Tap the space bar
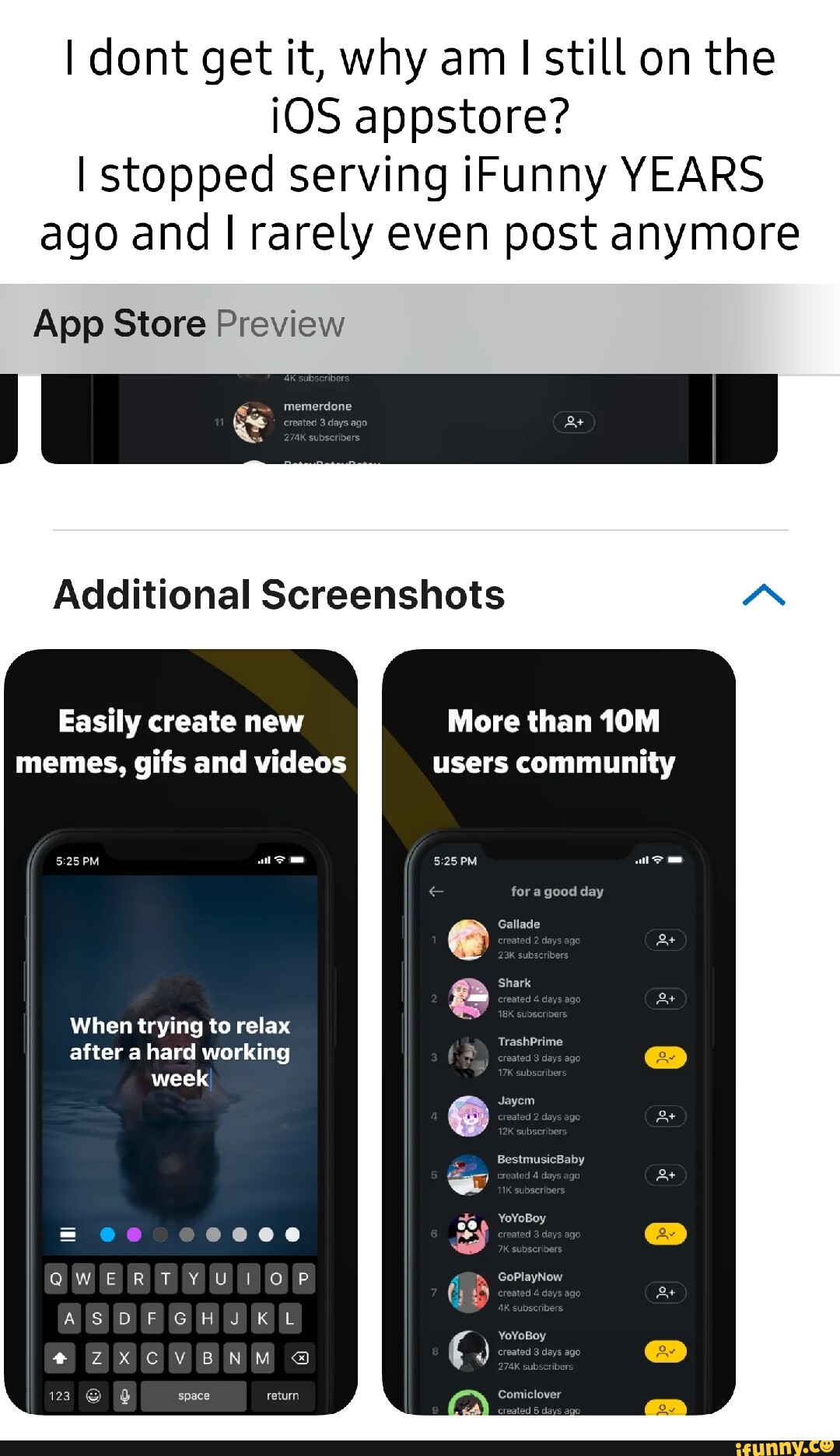This screenshot has height=1456, width=840. point(193,1396)
